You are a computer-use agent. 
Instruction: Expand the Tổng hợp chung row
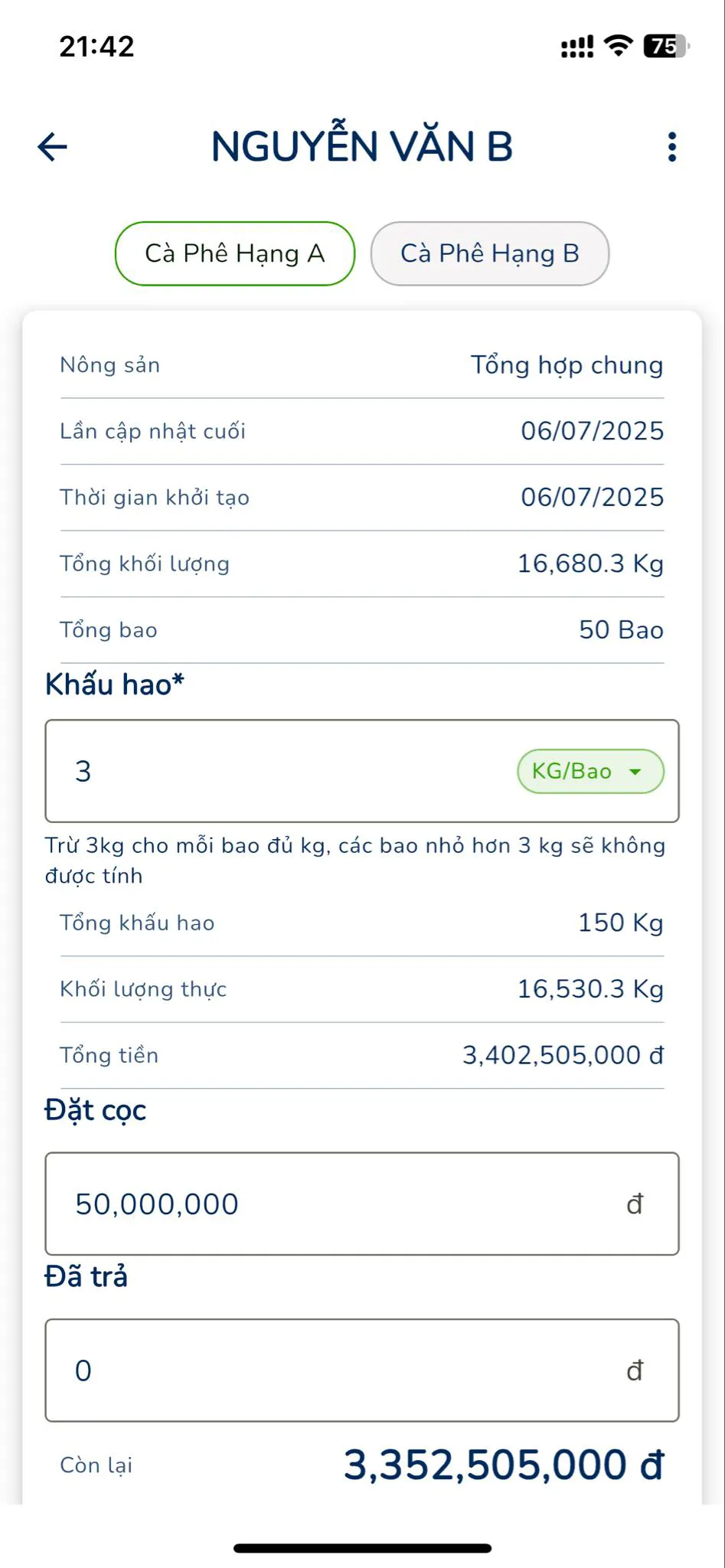click(567, 365)
